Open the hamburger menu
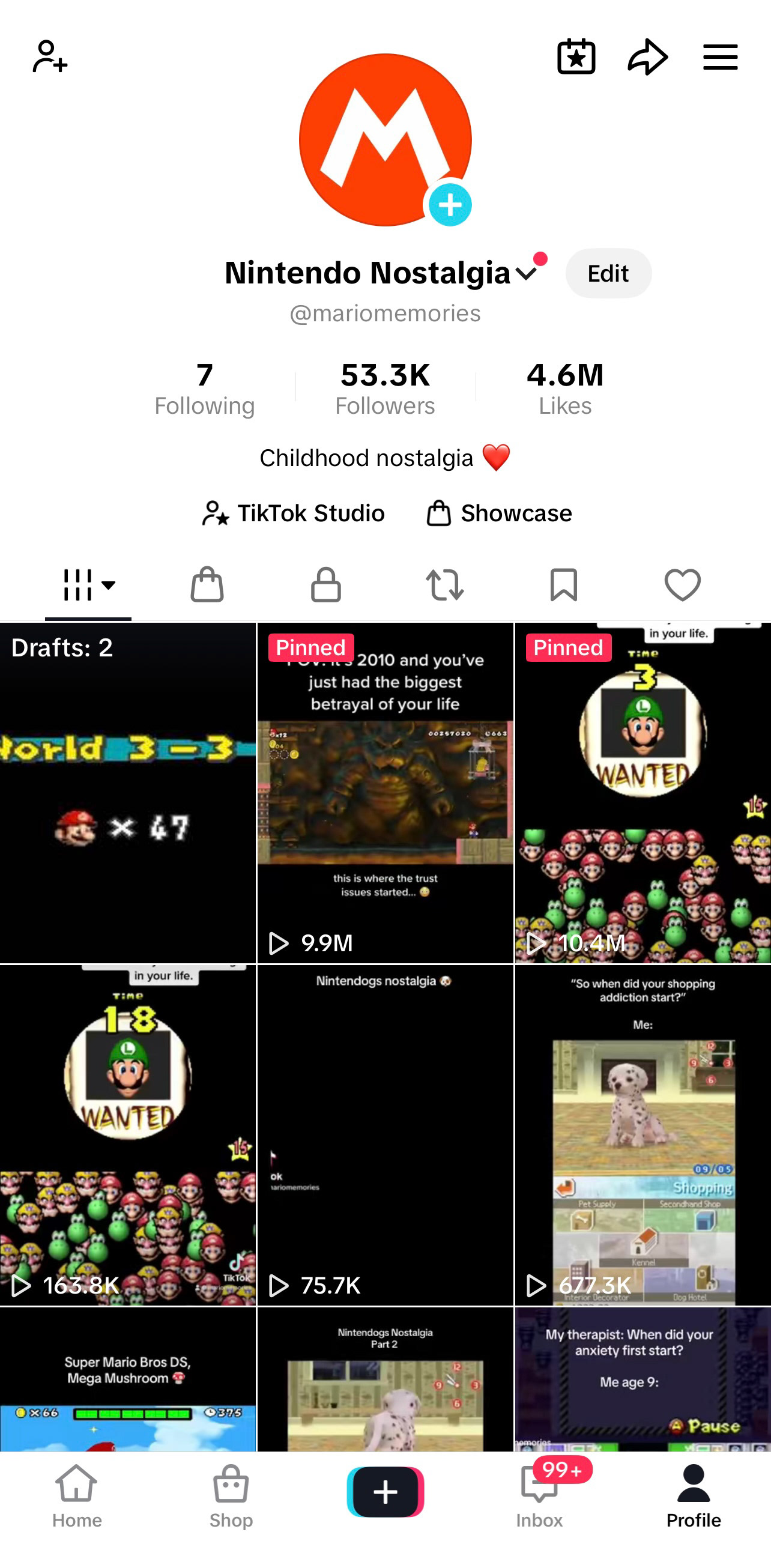 click(x=720, y=56)
